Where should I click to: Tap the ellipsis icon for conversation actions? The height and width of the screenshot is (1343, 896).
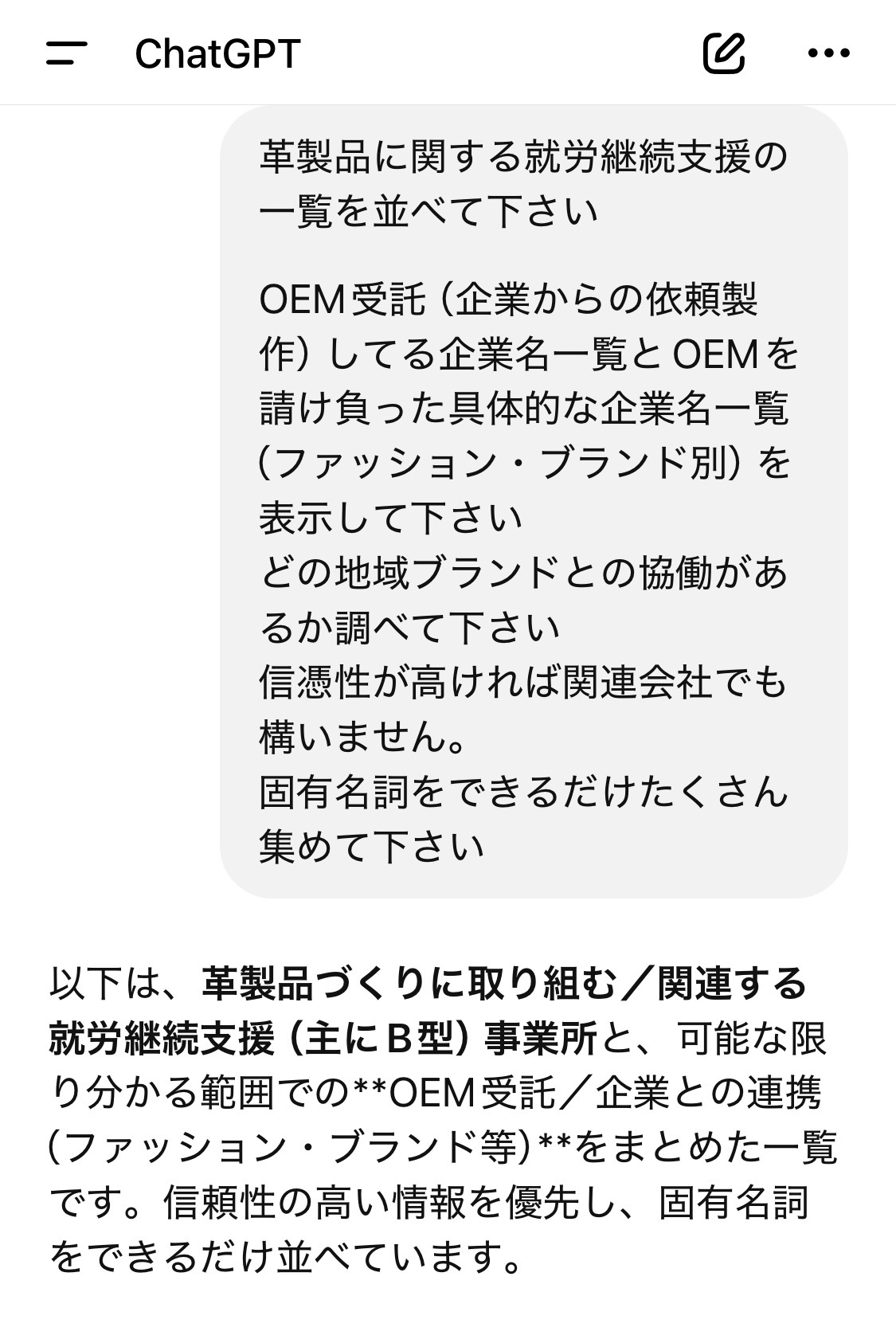point(828,54)
